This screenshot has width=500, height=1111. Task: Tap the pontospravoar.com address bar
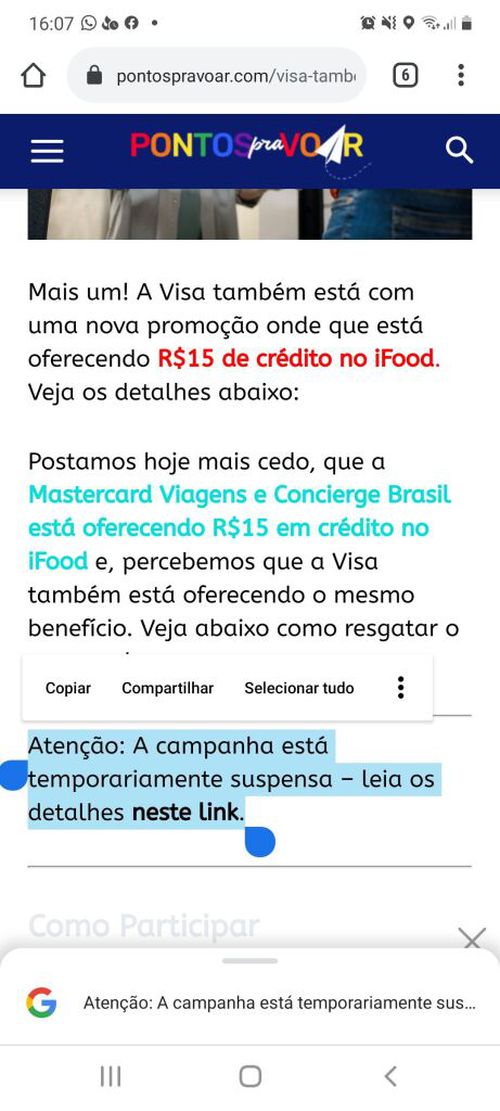217,75
